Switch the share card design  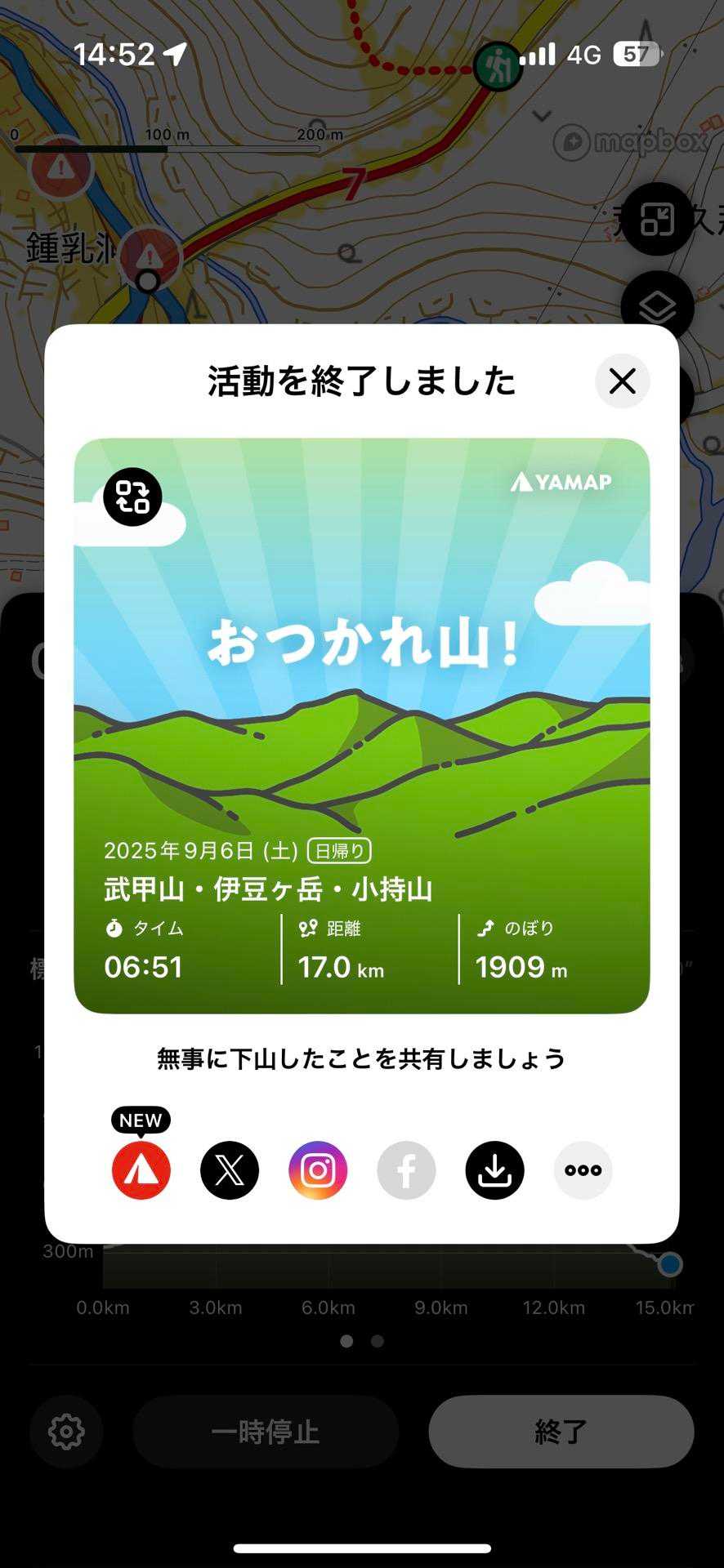click(132, 497)
